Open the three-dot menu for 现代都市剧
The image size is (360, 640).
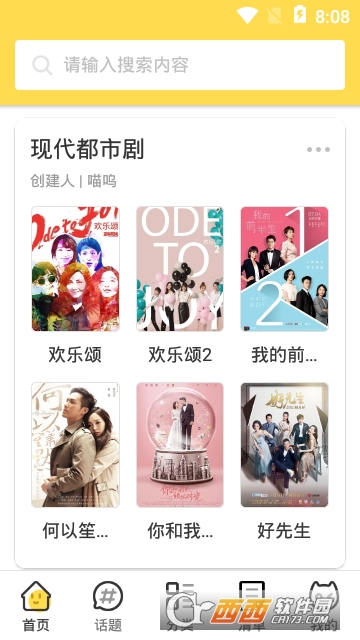tap(318, 149)
